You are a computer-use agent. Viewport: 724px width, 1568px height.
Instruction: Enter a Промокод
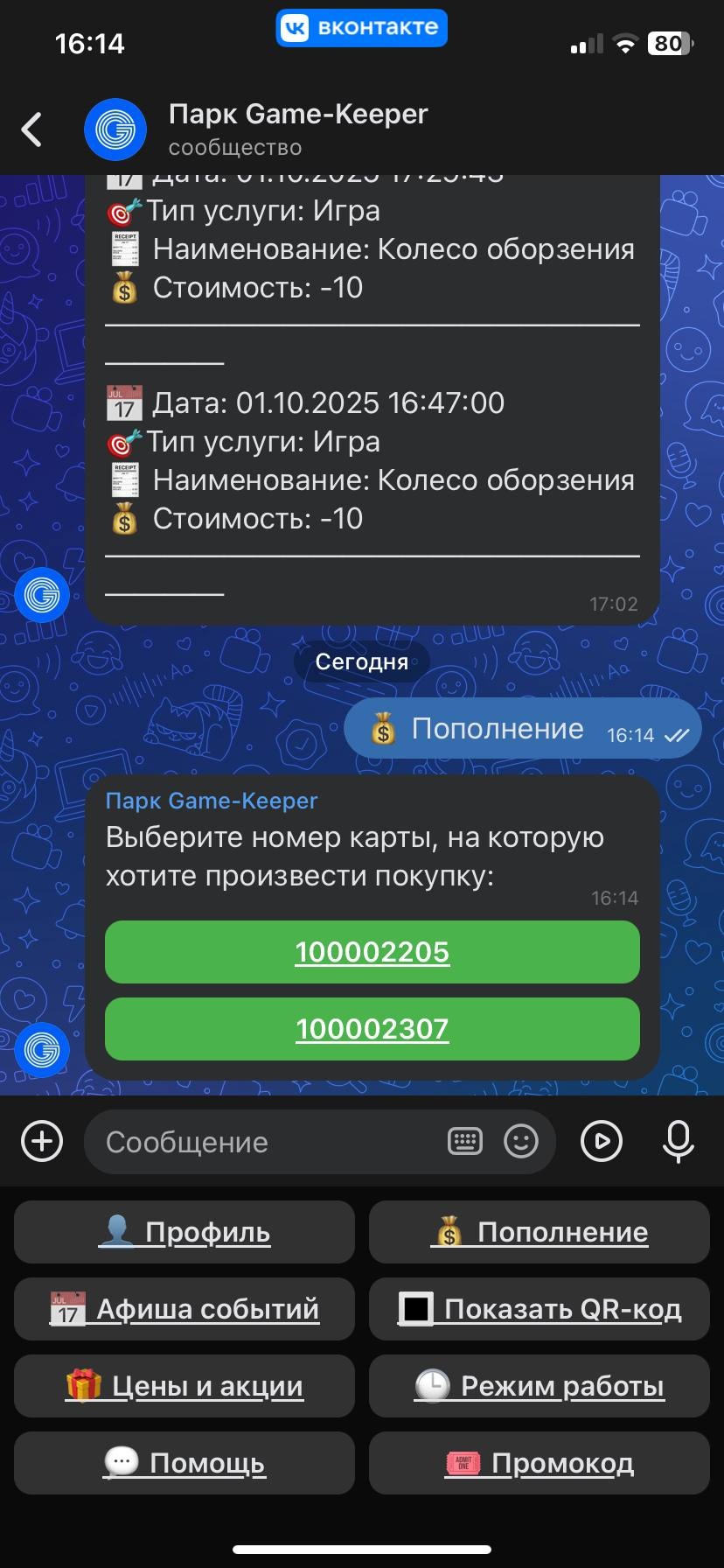540,1463
